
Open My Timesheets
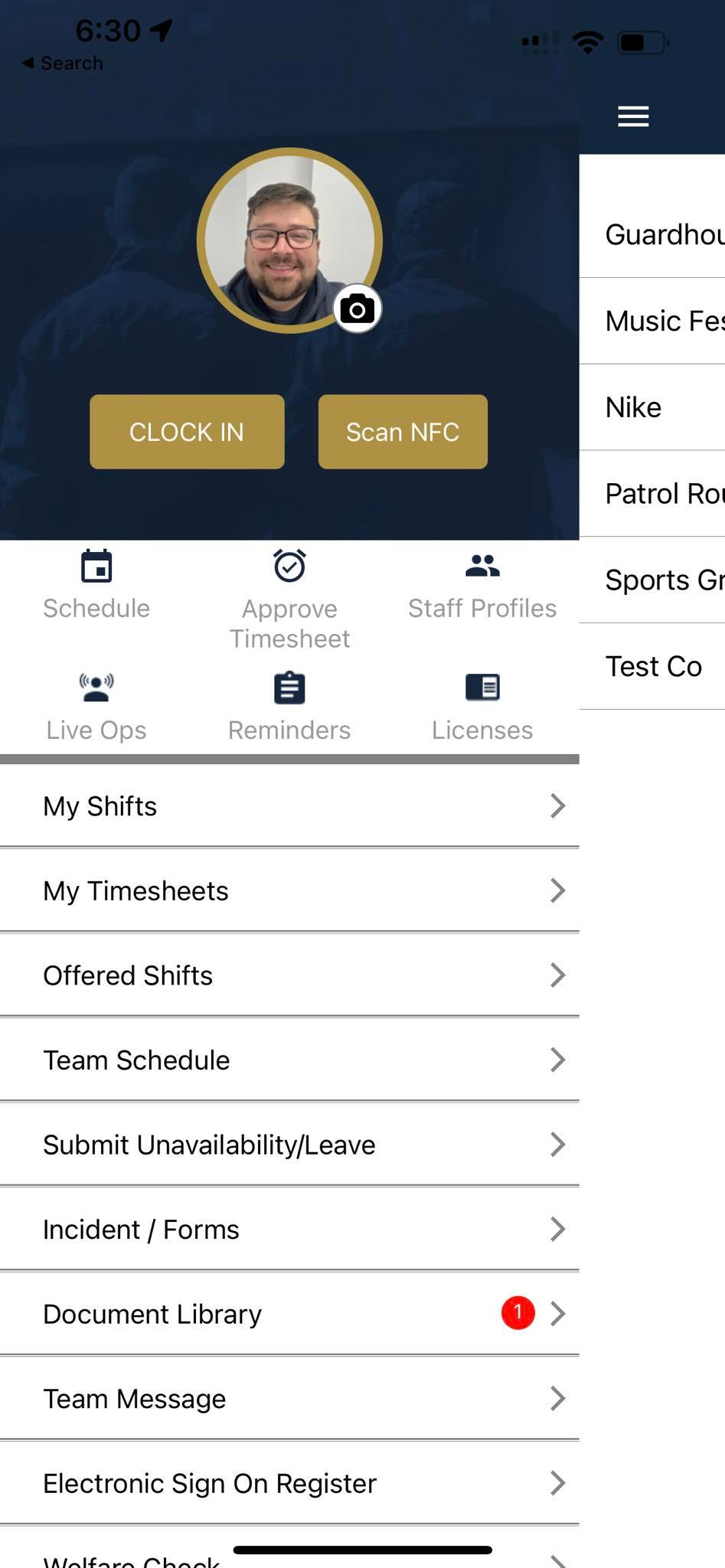289,891
